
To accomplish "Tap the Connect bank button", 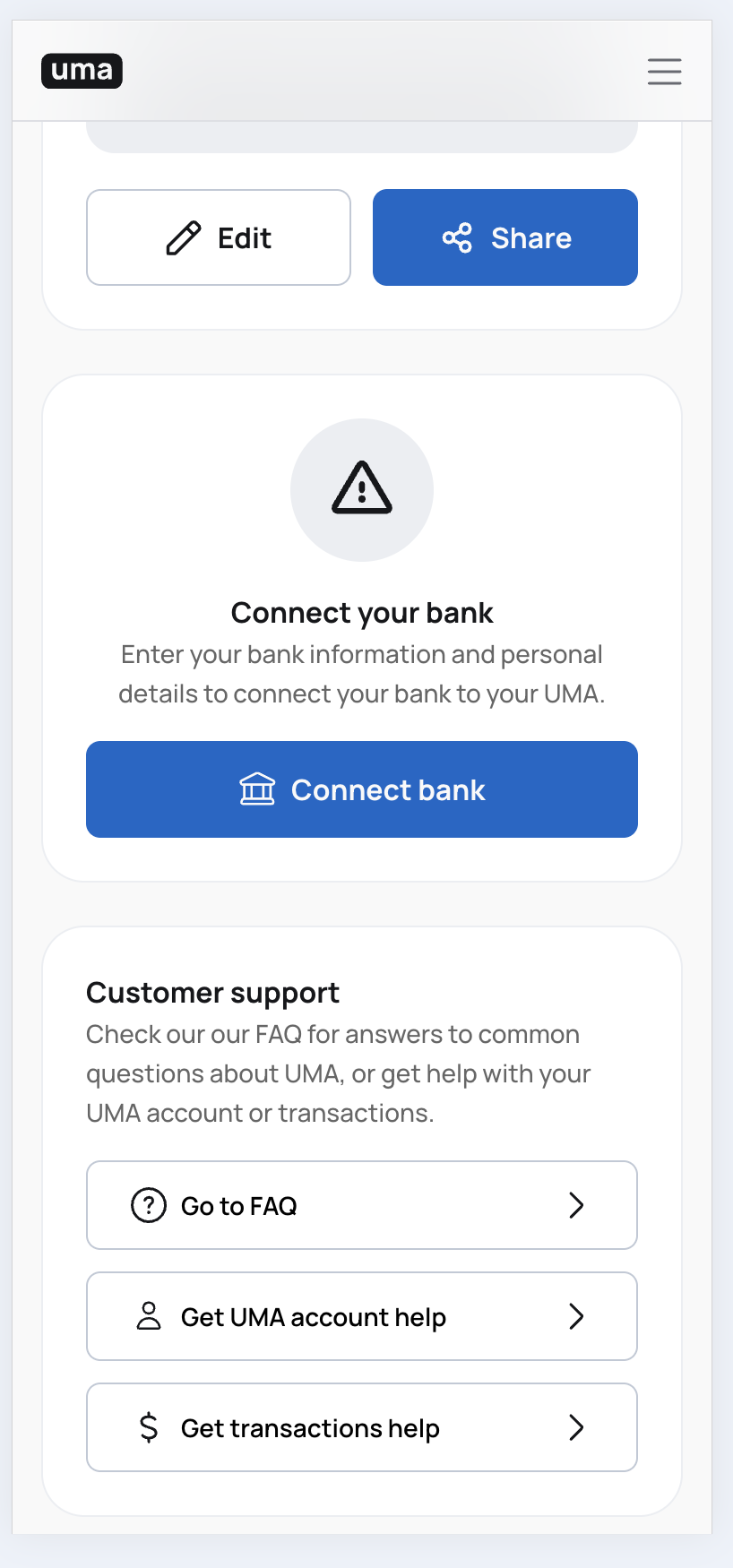I will click(362, 789).
